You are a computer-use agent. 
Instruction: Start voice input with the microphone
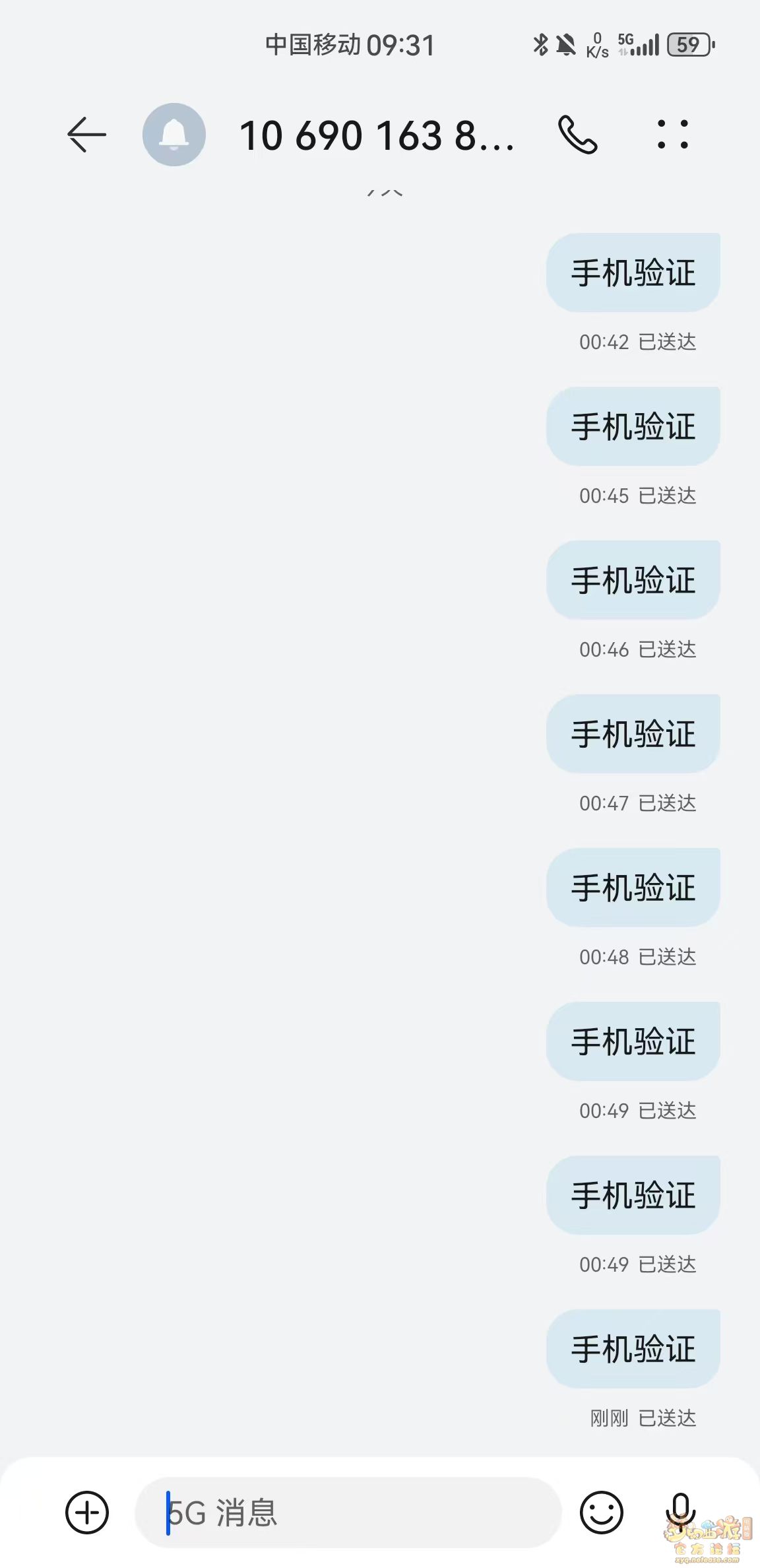[x=680, y=1511]
